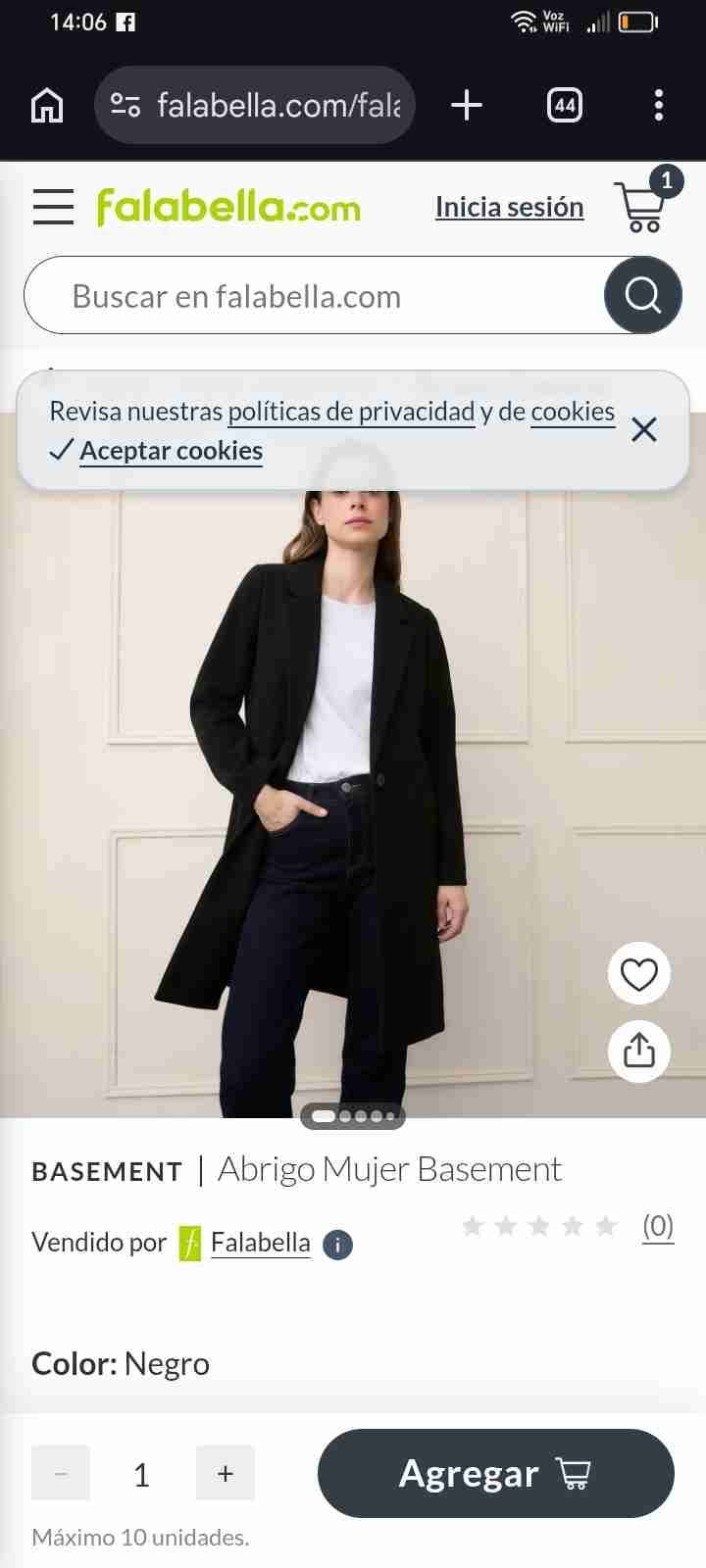Image resolution: width=706 pixels, height=1568 pixels.
Task: Tap the Buscar en falabella.com search field
Action: [x=294, y=295]
